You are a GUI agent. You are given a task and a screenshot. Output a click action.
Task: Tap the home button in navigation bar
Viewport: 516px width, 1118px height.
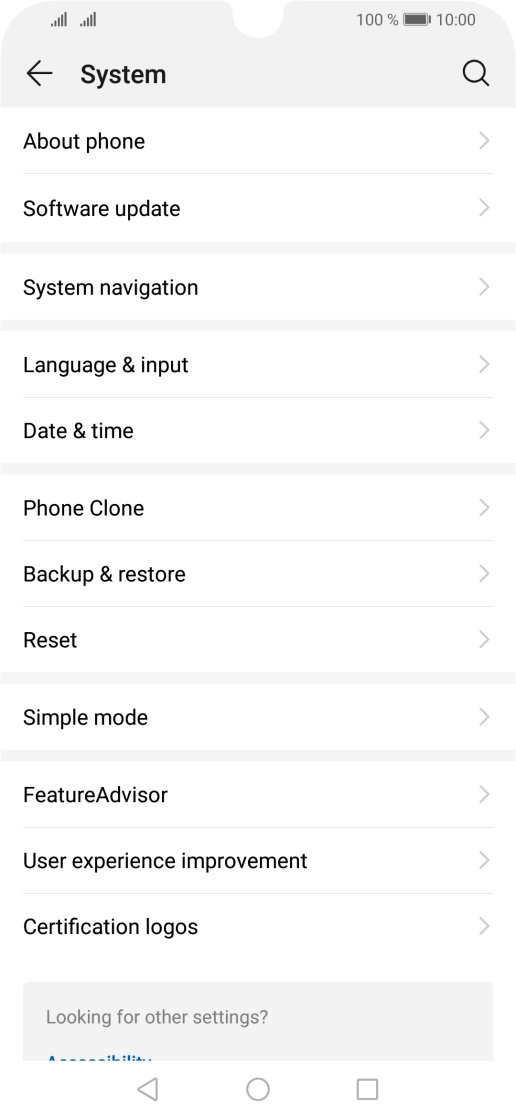(258, 1089)
